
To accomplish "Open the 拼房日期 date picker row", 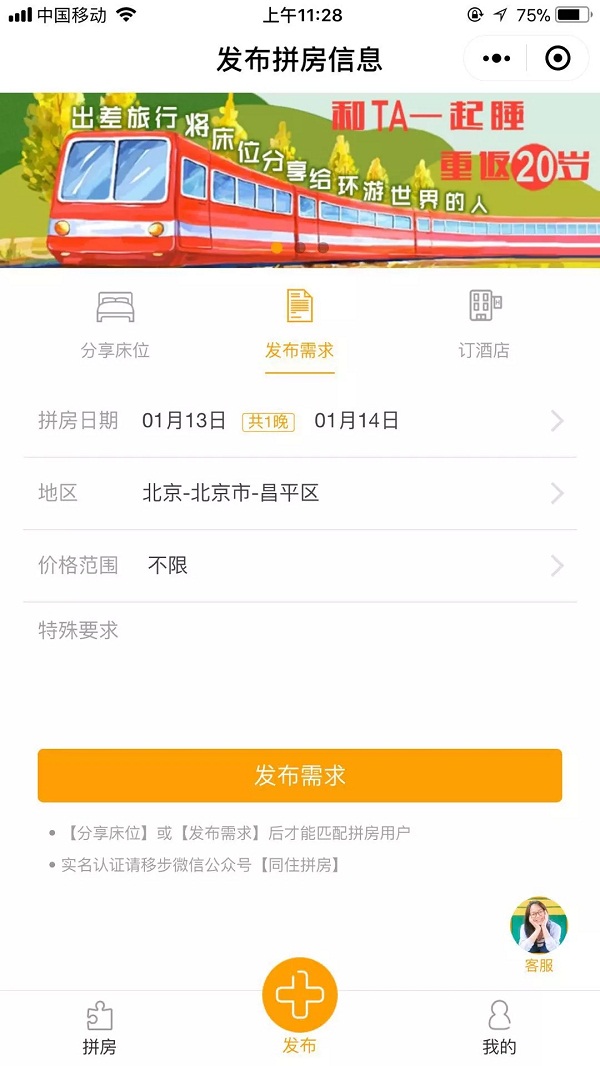I will [x=300, y=421].
